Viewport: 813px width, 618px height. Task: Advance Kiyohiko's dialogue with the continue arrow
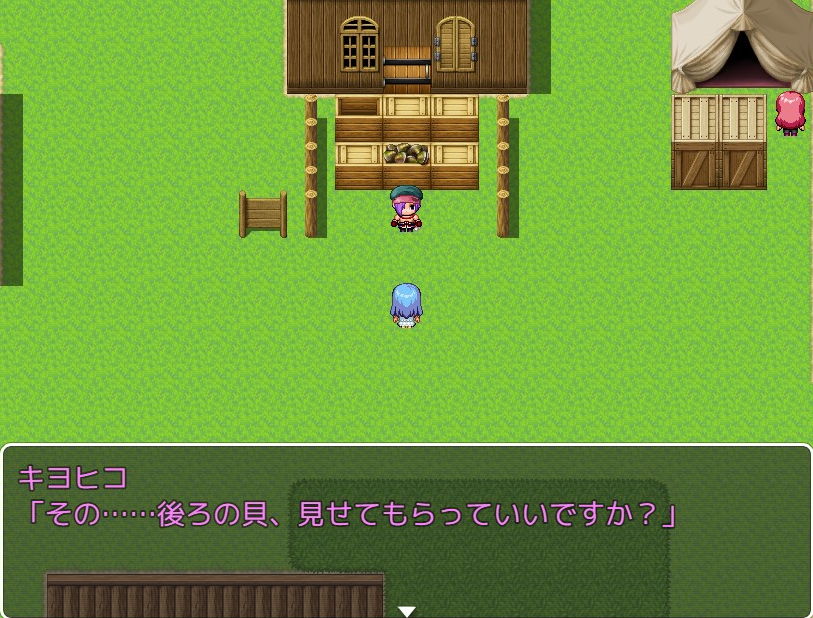[x=406, y=610]
